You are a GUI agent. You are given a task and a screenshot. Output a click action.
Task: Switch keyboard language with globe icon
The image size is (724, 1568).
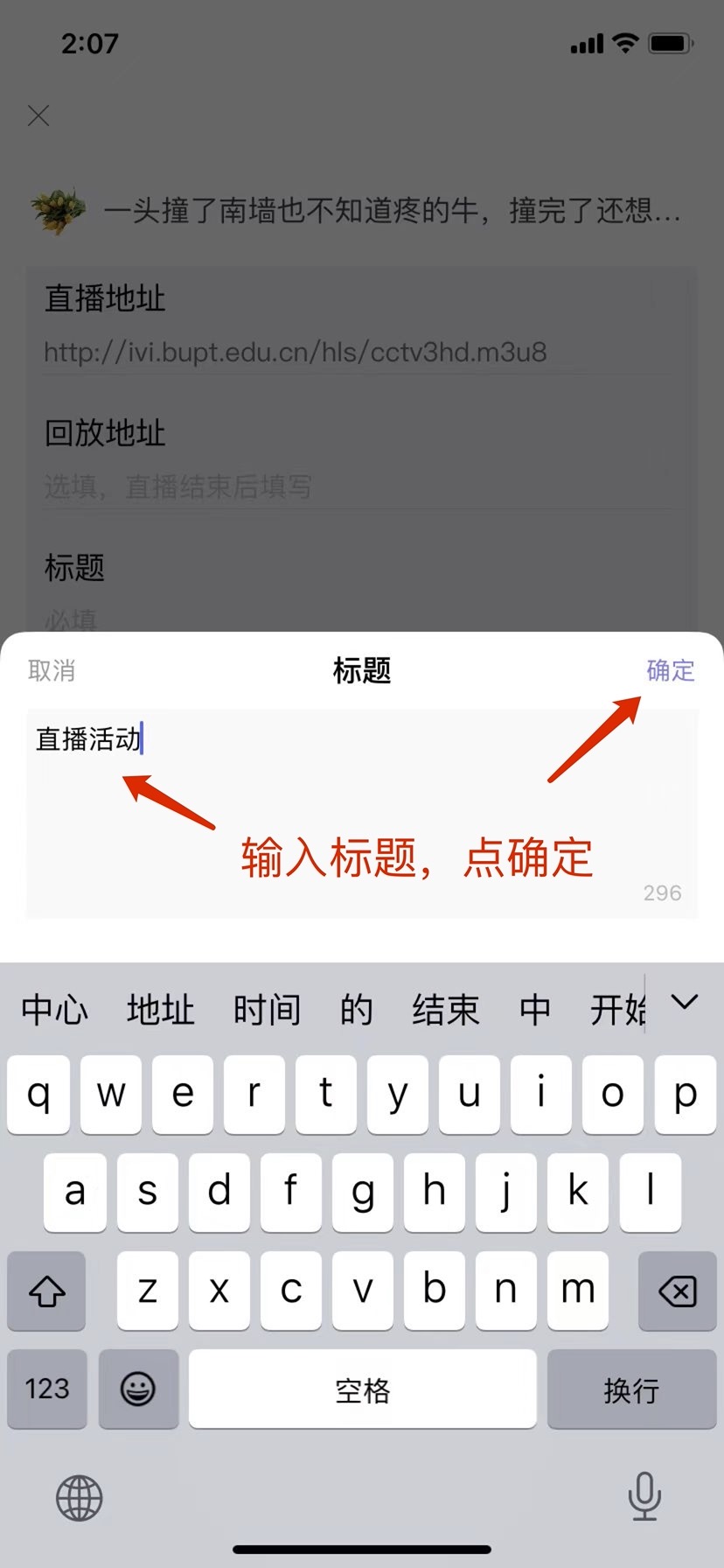pos(80,1497)
